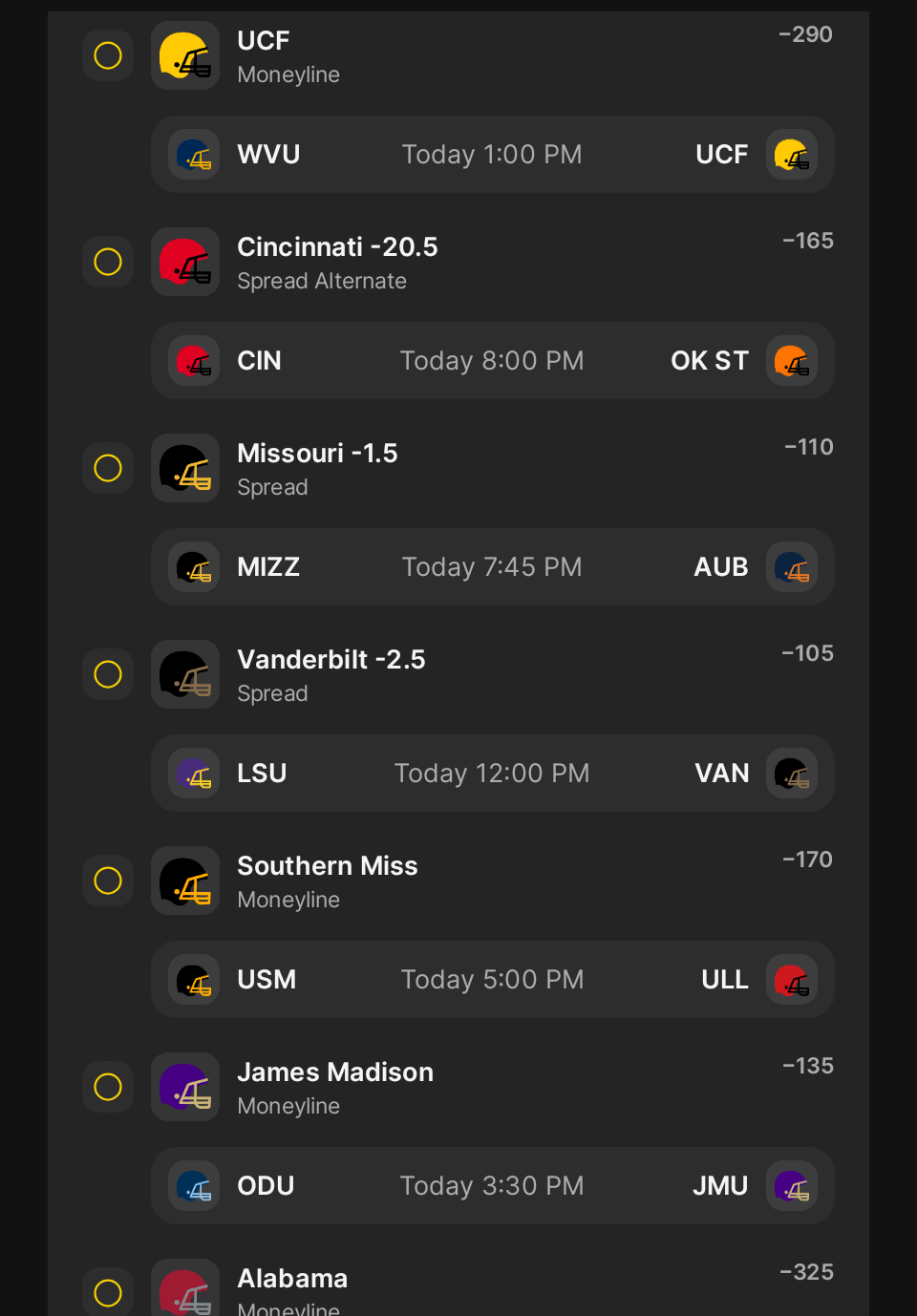The width and height of the screenshot is (917, 1316).
Task: Select the Alabama Moneyline pick circle
Action: (x=108, y=1293)
